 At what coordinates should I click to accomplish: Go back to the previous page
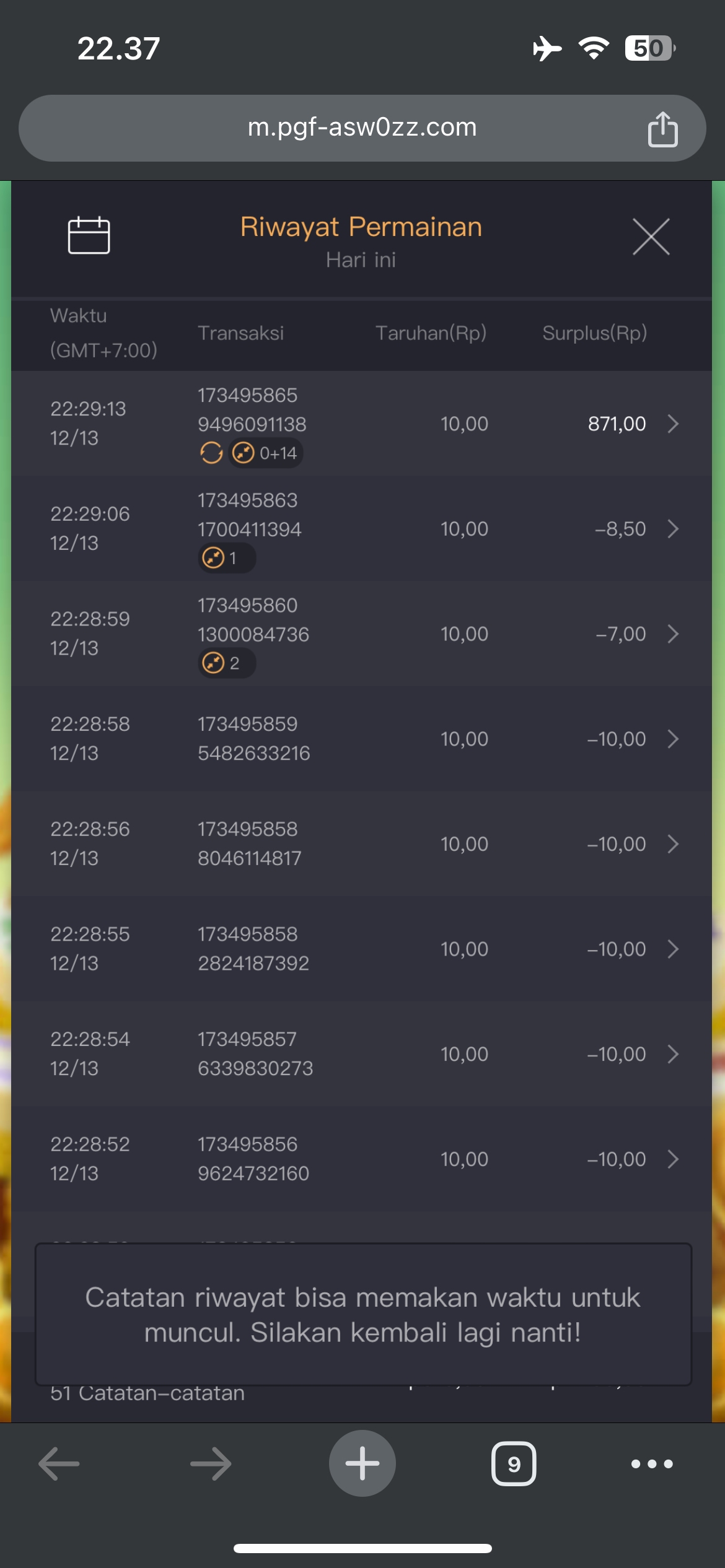tap(59, 1464)
